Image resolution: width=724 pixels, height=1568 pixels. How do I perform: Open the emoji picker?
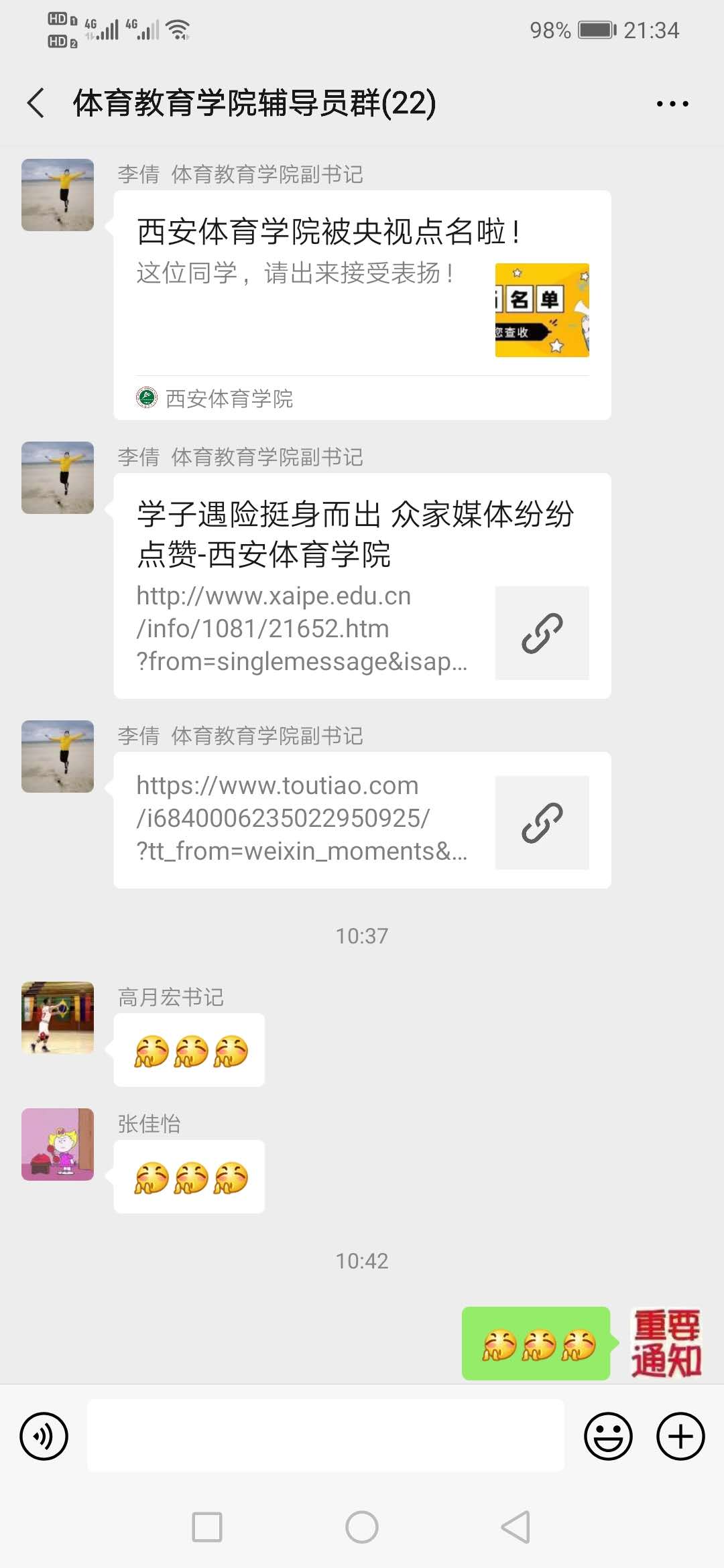coord(608,1436)
